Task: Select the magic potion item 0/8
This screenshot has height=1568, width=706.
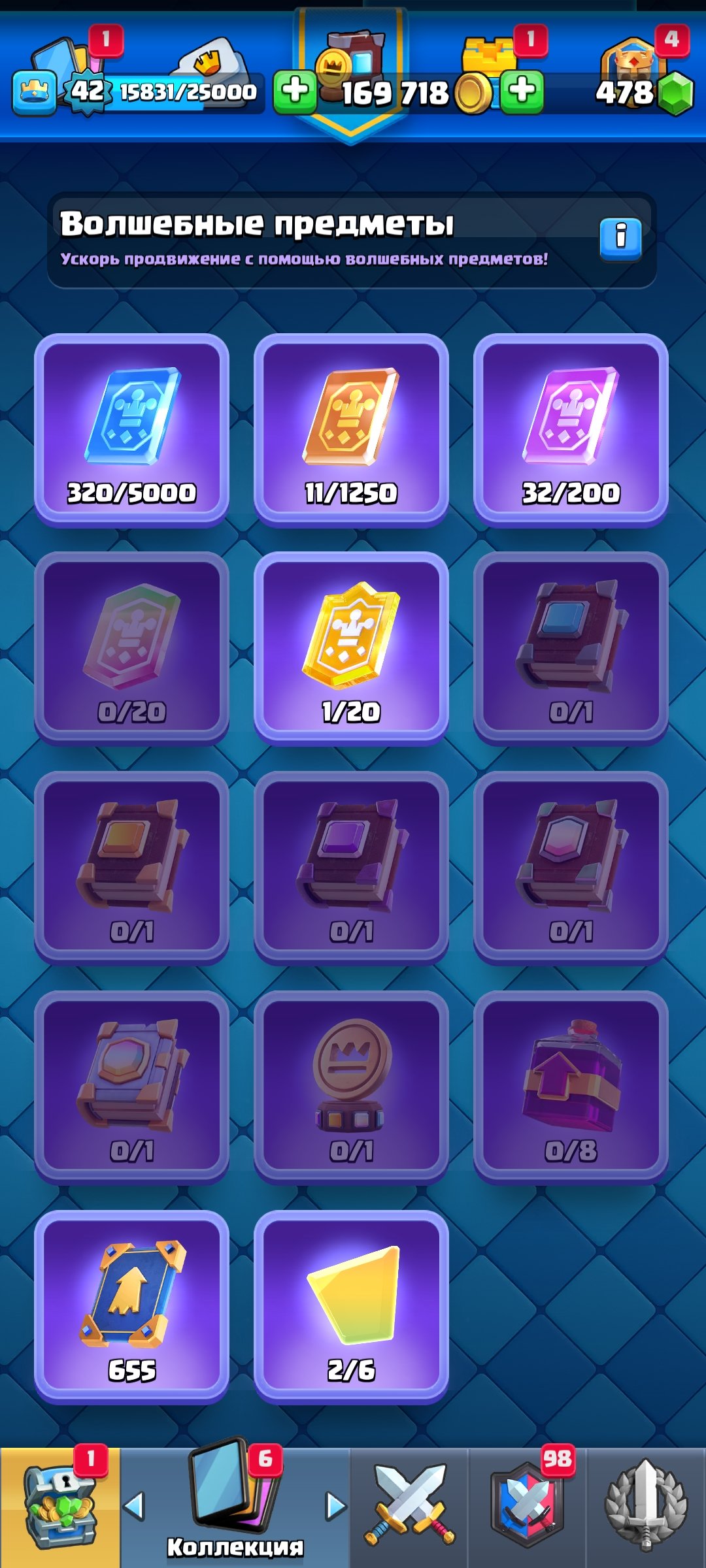Action: pyautogui.click(x=571, y=1087)
